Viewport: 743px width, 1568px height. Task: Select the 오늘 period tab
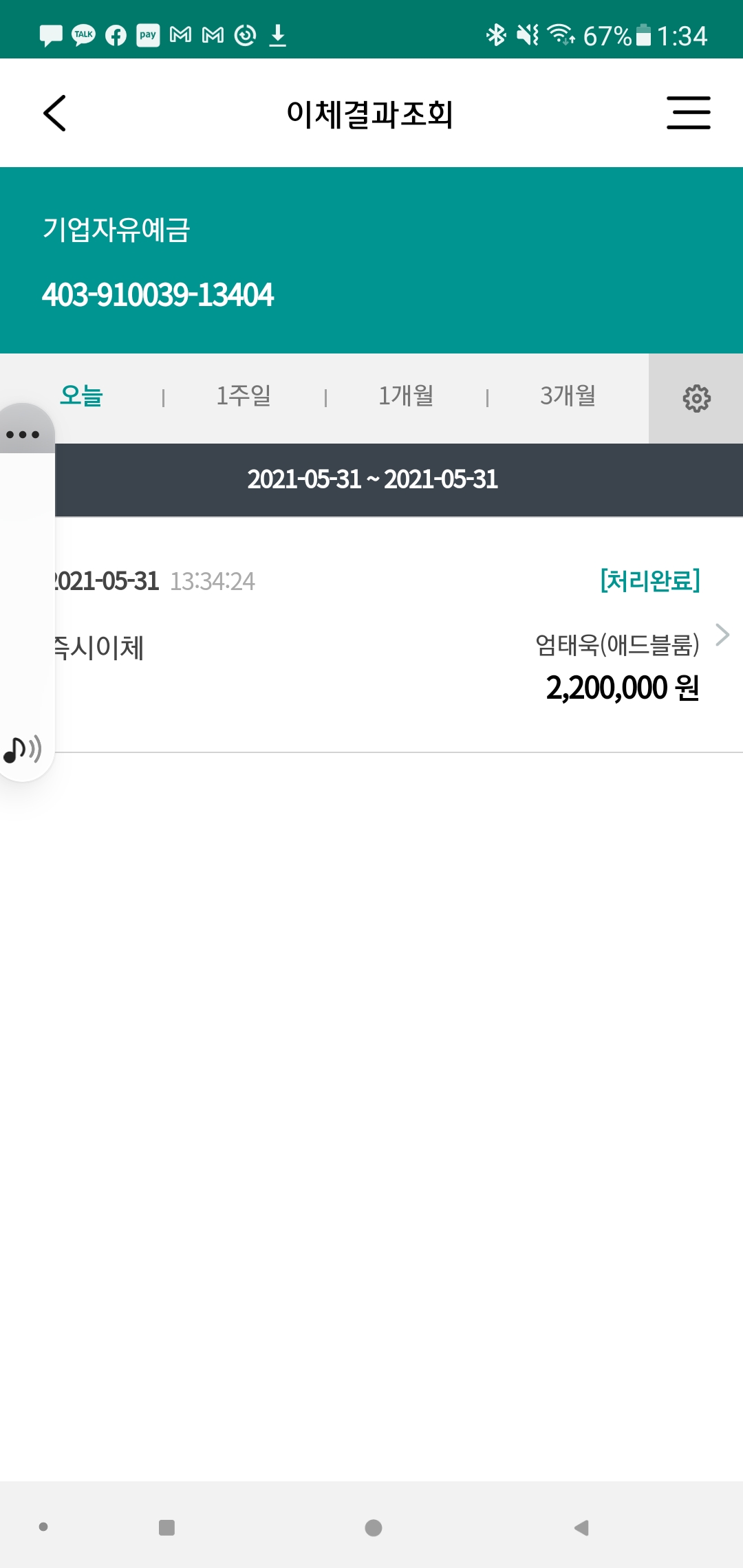pyautogui.click(x=81, y=396)
